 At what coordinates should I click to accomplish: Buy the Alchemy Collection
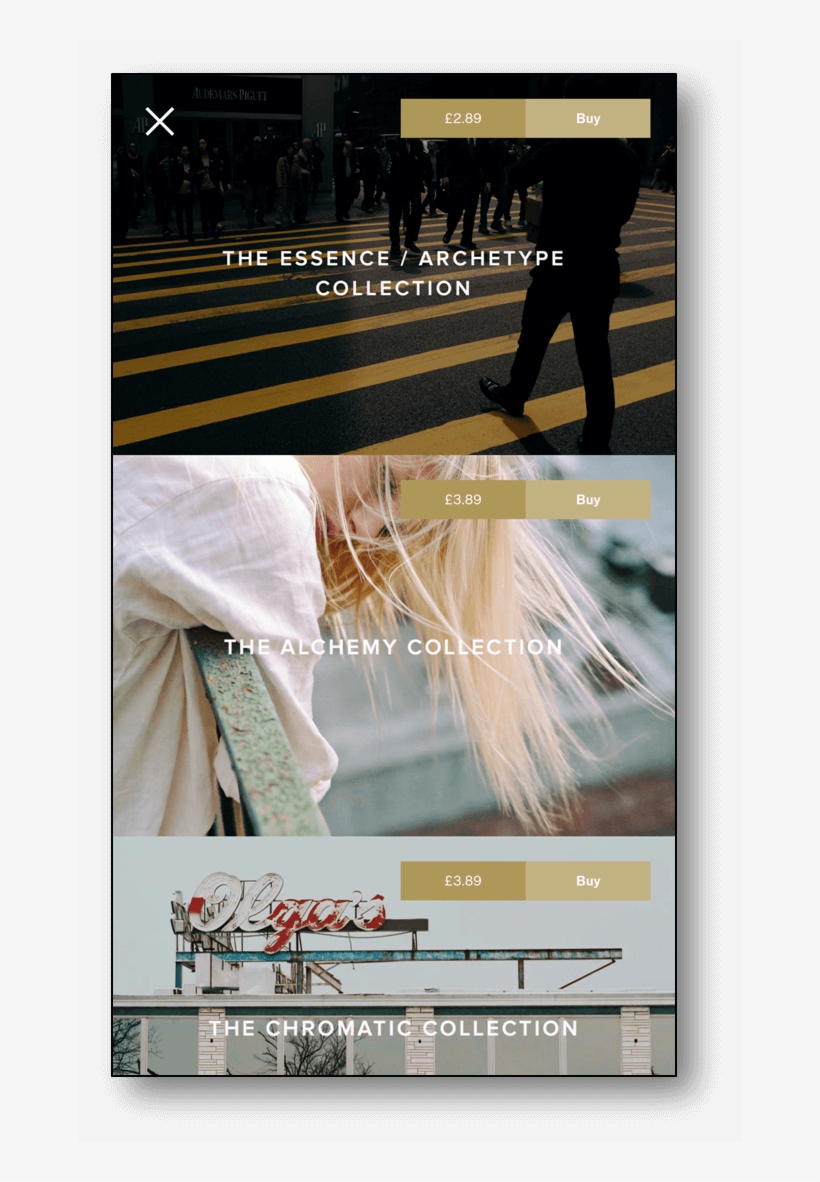[x=587, y=499]
